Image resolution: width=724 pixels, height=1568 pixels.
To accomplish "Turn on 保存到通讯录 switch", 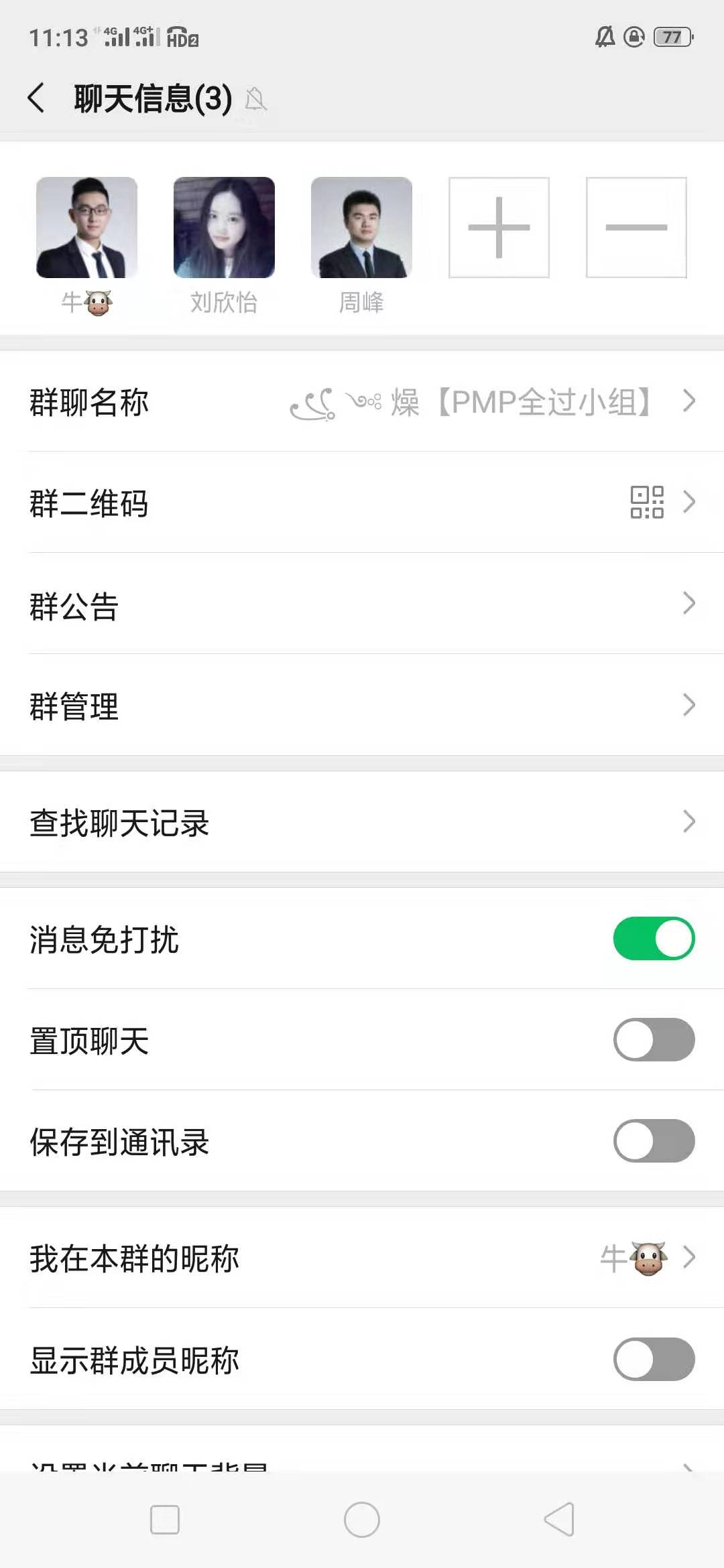I will 654,1141.
